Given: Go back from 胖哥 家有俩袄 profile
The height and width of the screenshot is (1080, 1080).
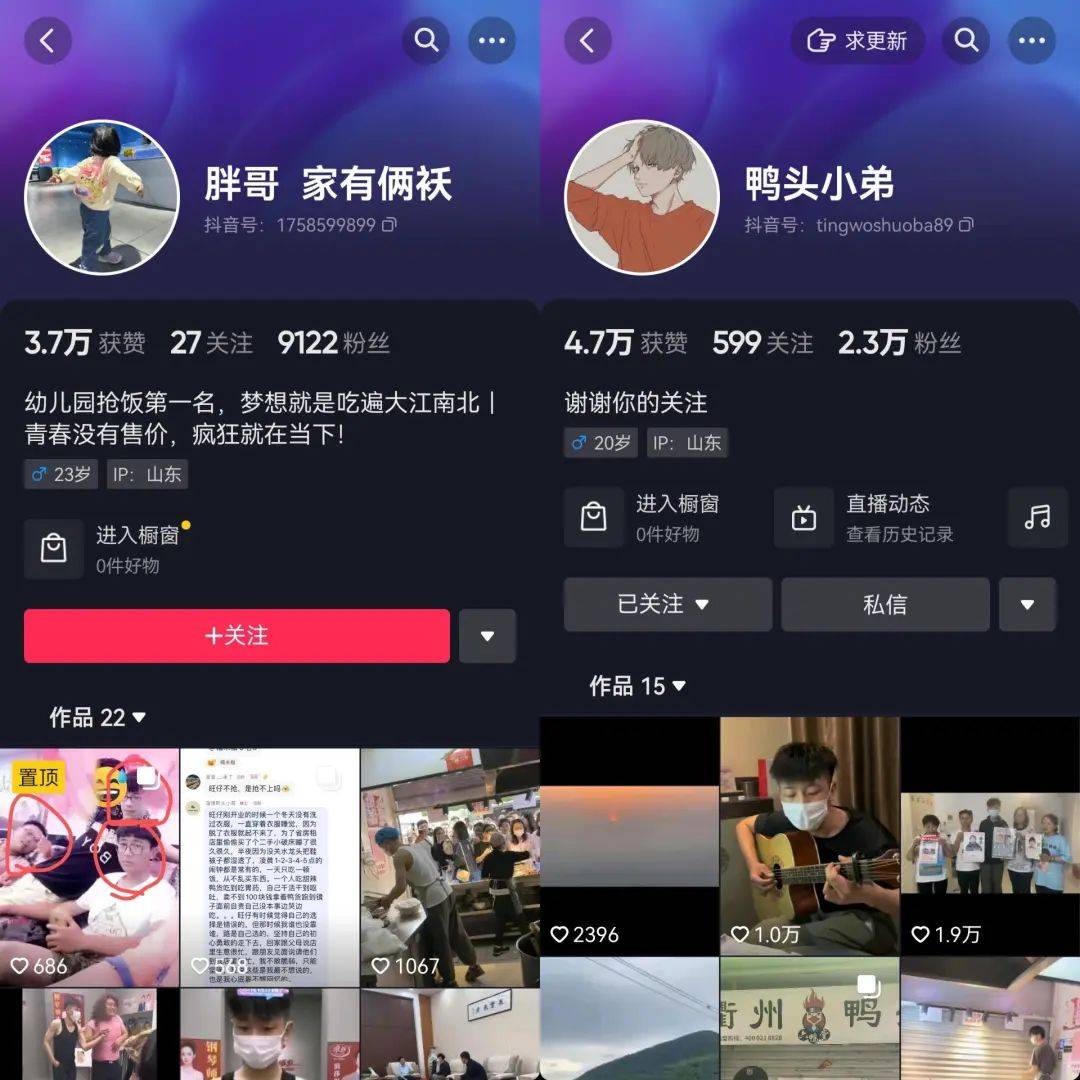Looking at the screenshot, I should [47, 41].
